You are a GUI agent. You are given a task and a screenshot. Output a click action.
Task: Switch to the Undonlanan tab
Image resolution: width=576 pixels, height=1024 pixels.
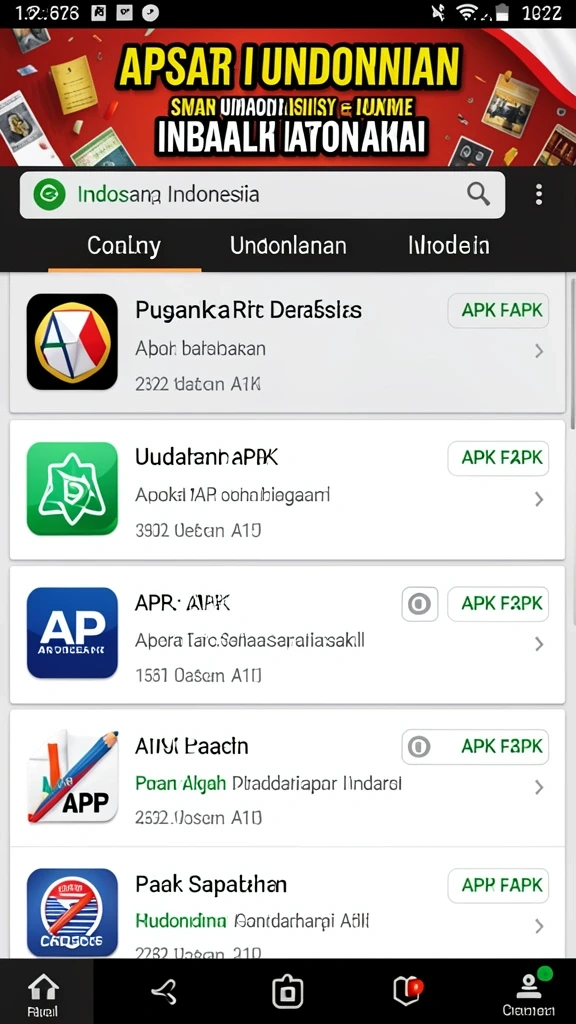click(288, 246)
